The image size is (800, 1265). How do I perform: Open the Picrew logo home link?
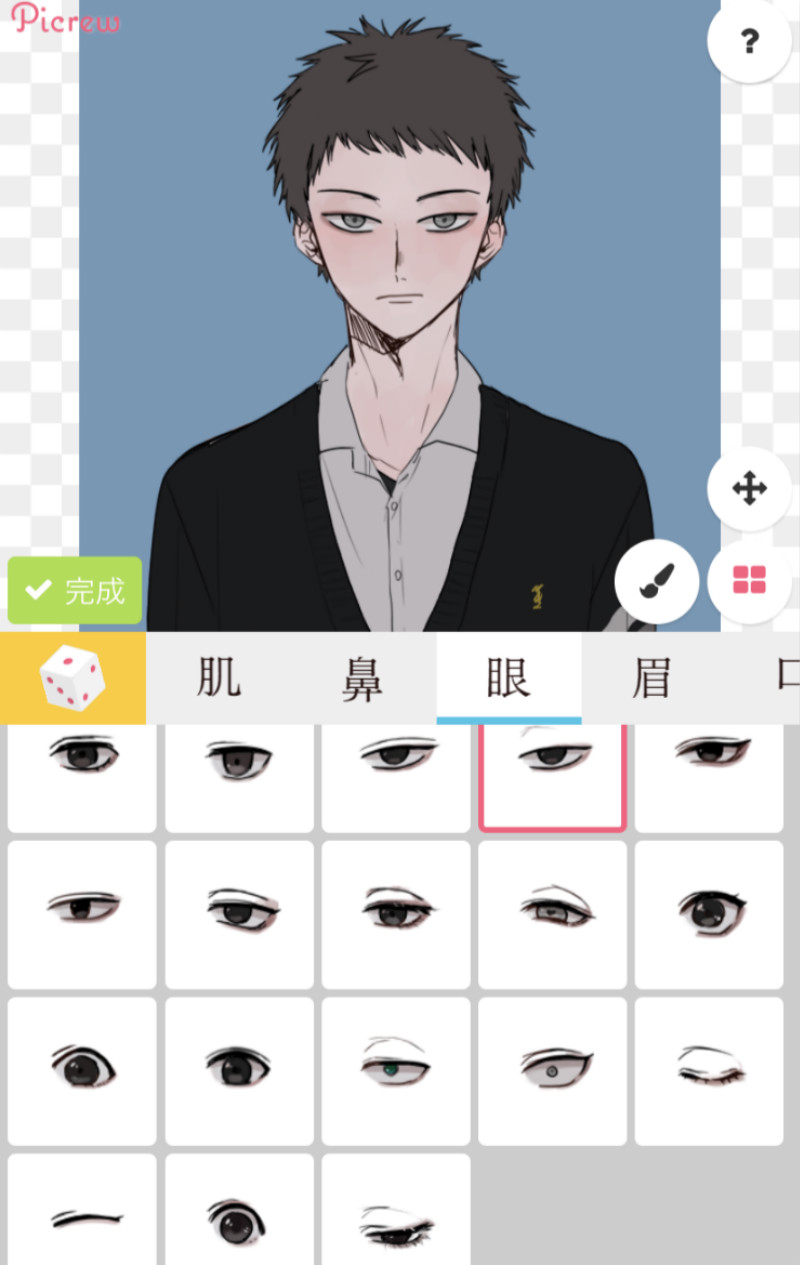[65, 18]
